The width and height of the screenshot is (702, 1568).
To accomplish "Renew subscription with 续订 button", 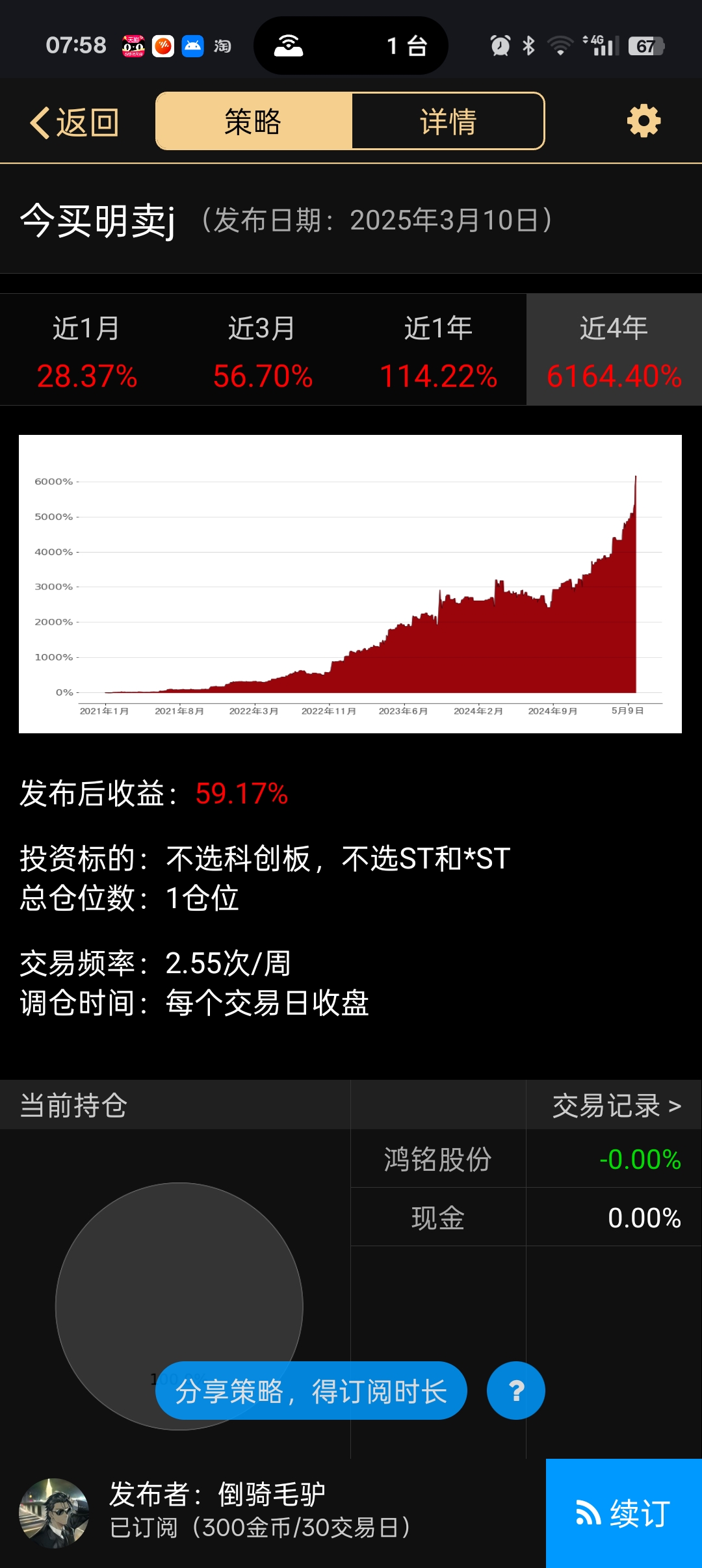I will pyautogui.click(x=623, y=1513).
